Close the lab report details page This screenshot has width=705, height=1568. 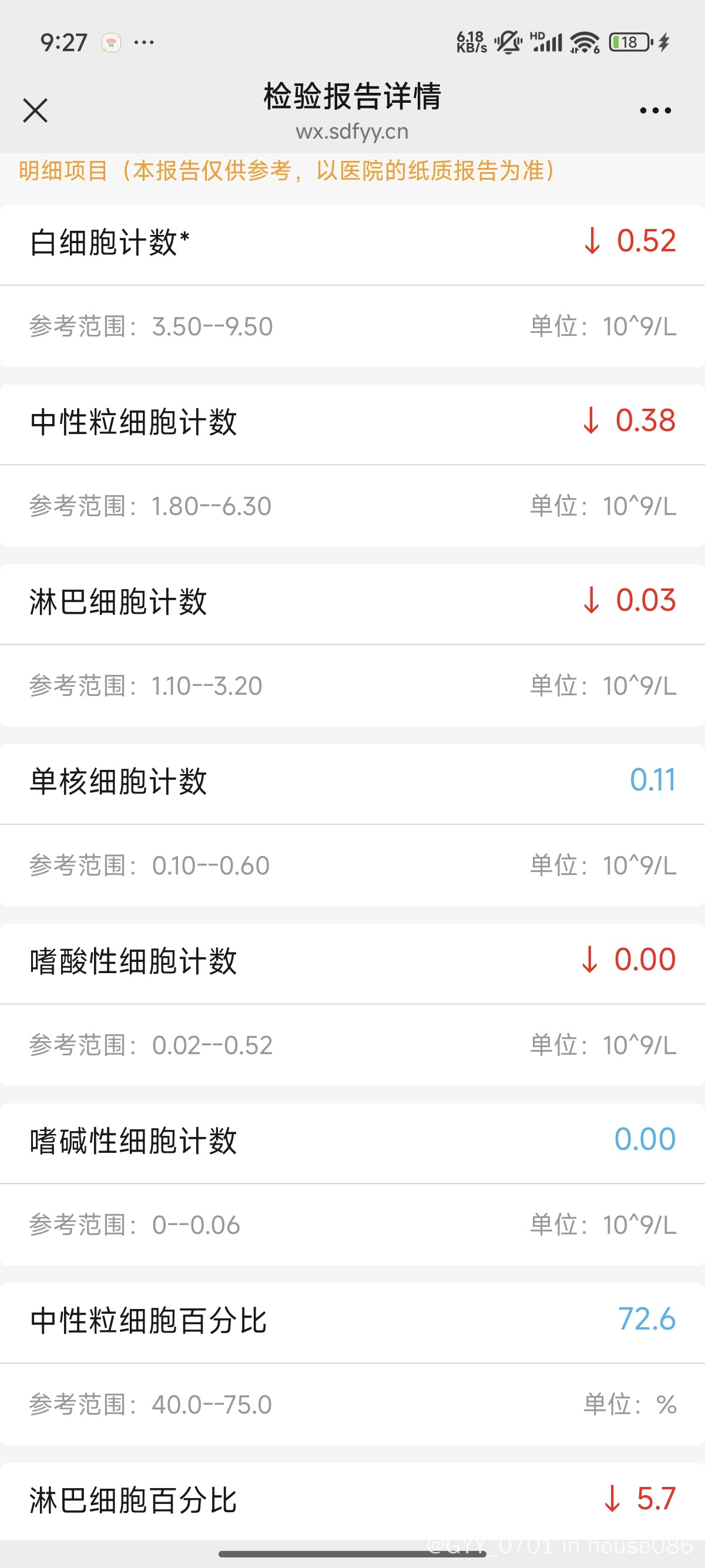click(35, 110)
